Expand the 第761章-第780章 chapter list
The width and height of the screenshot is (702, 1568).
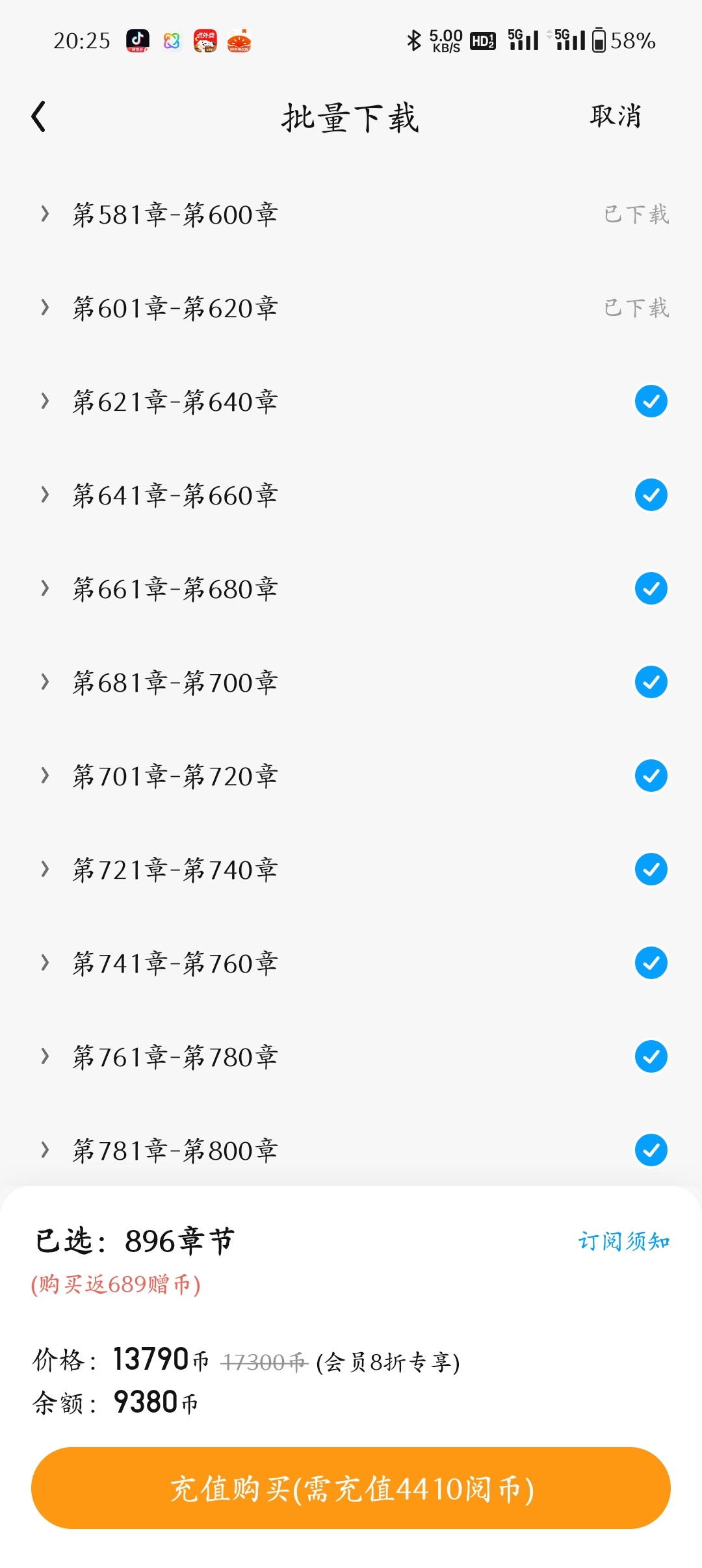point(45,1056)
